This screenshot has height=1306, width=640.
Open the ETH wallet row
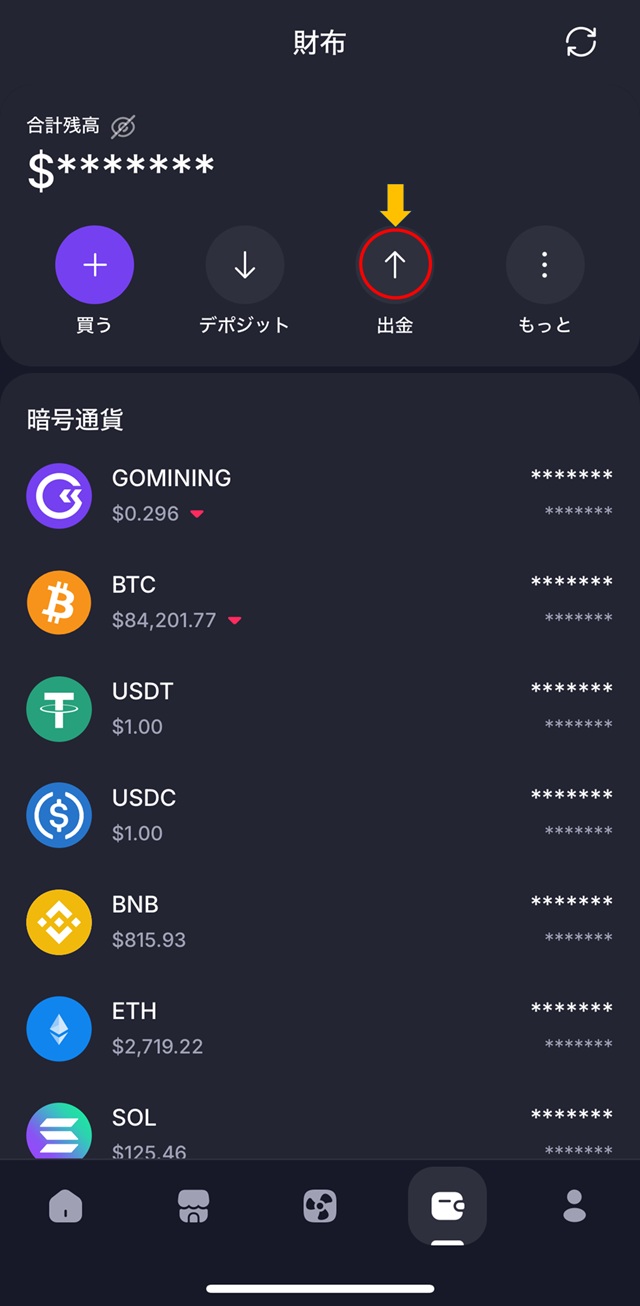point(320,1028)
